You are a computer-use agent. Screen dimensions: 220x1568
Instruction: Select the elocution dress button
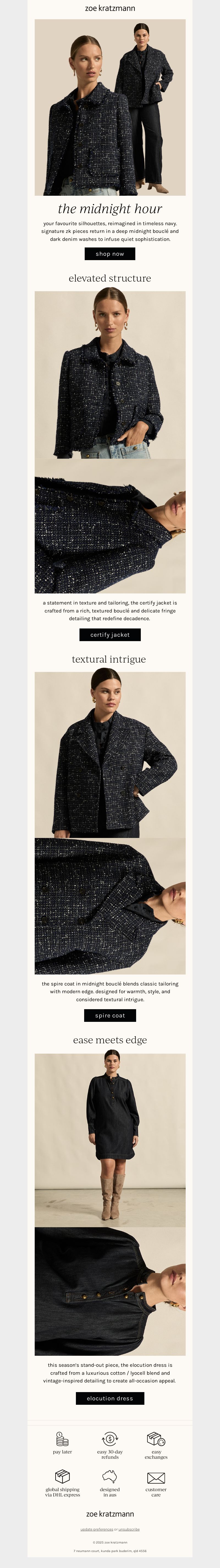109,1398
